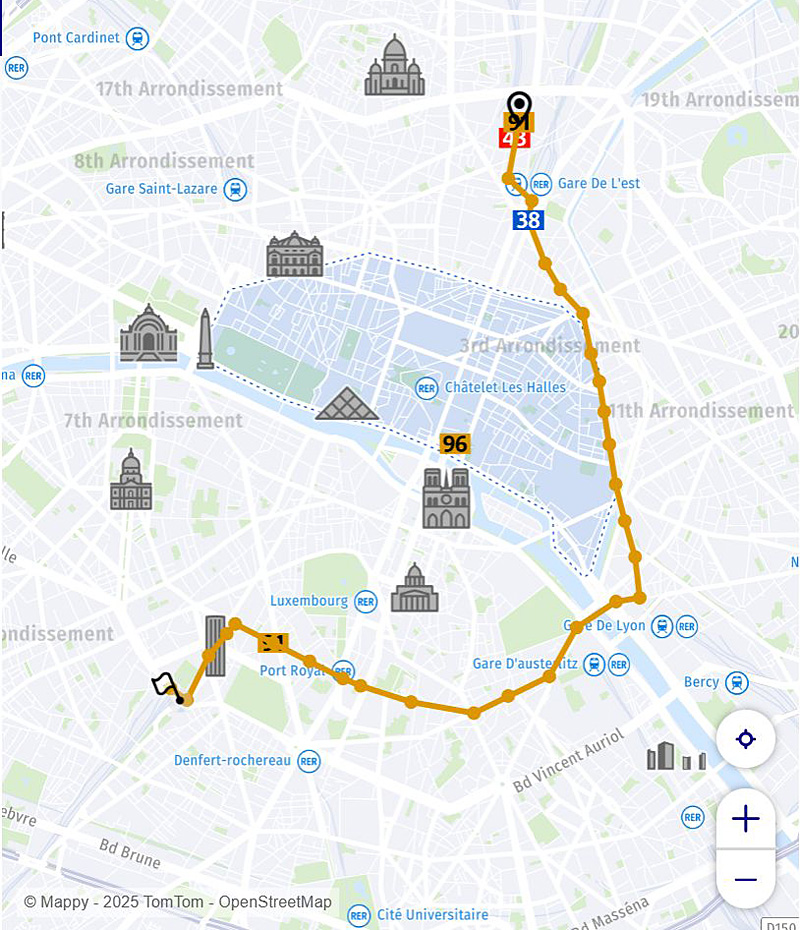Open the Luxembourg RER station marker
Screen dimensions: 800x930
point(365,601)
